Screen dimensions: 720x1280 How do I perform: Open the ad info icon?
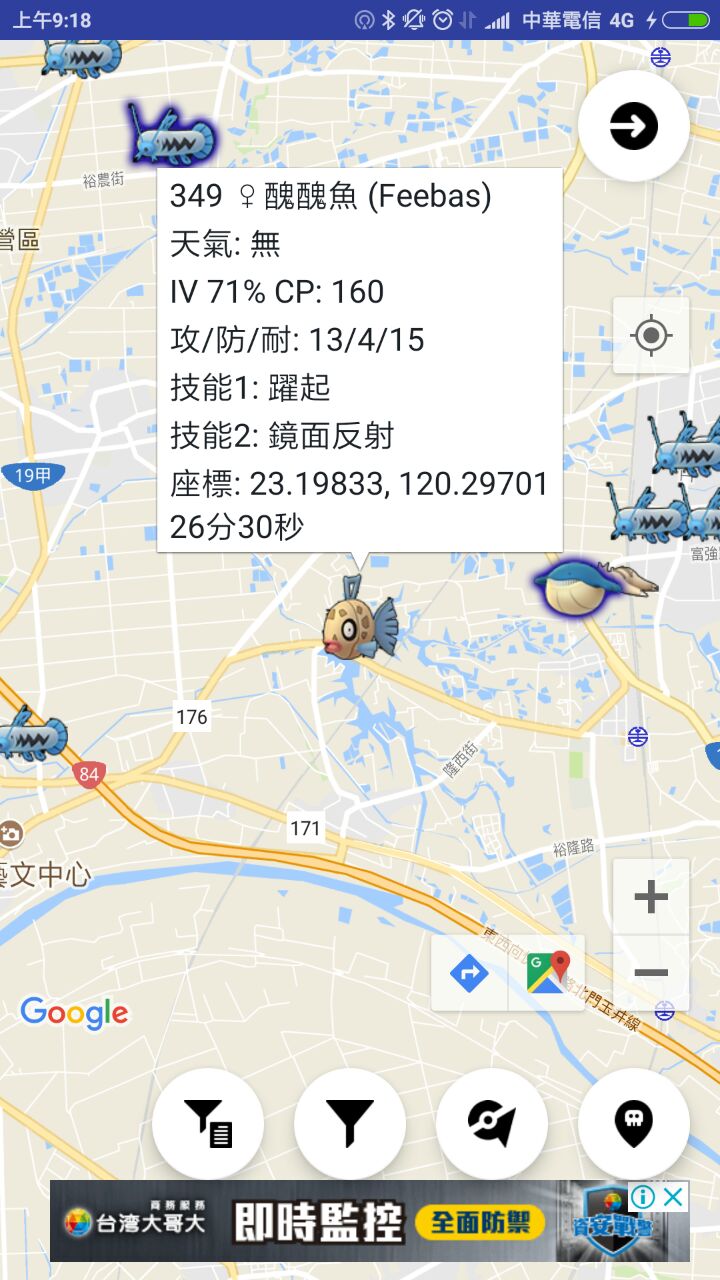(644, 1196)
